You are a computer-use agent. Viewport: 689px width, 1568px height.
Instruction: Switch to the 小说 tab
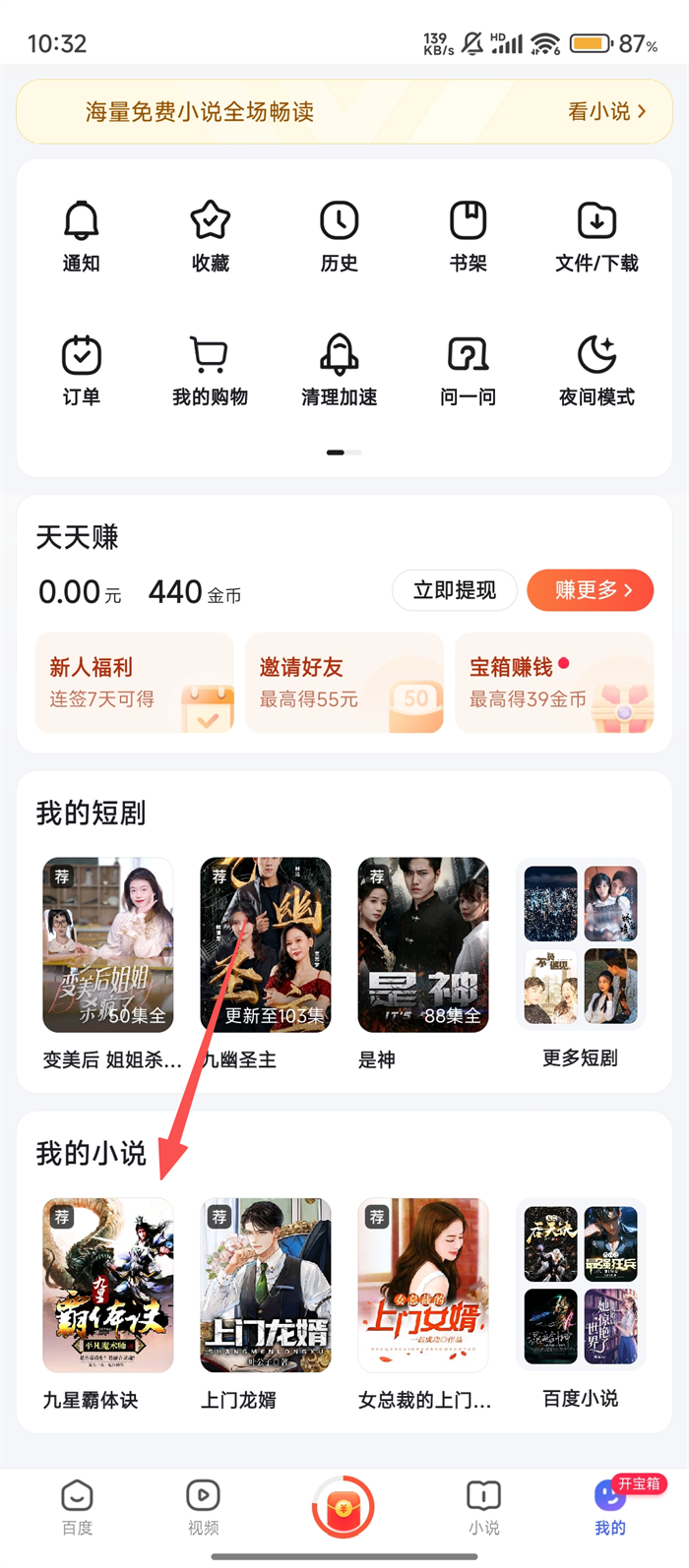[483, 1506]
